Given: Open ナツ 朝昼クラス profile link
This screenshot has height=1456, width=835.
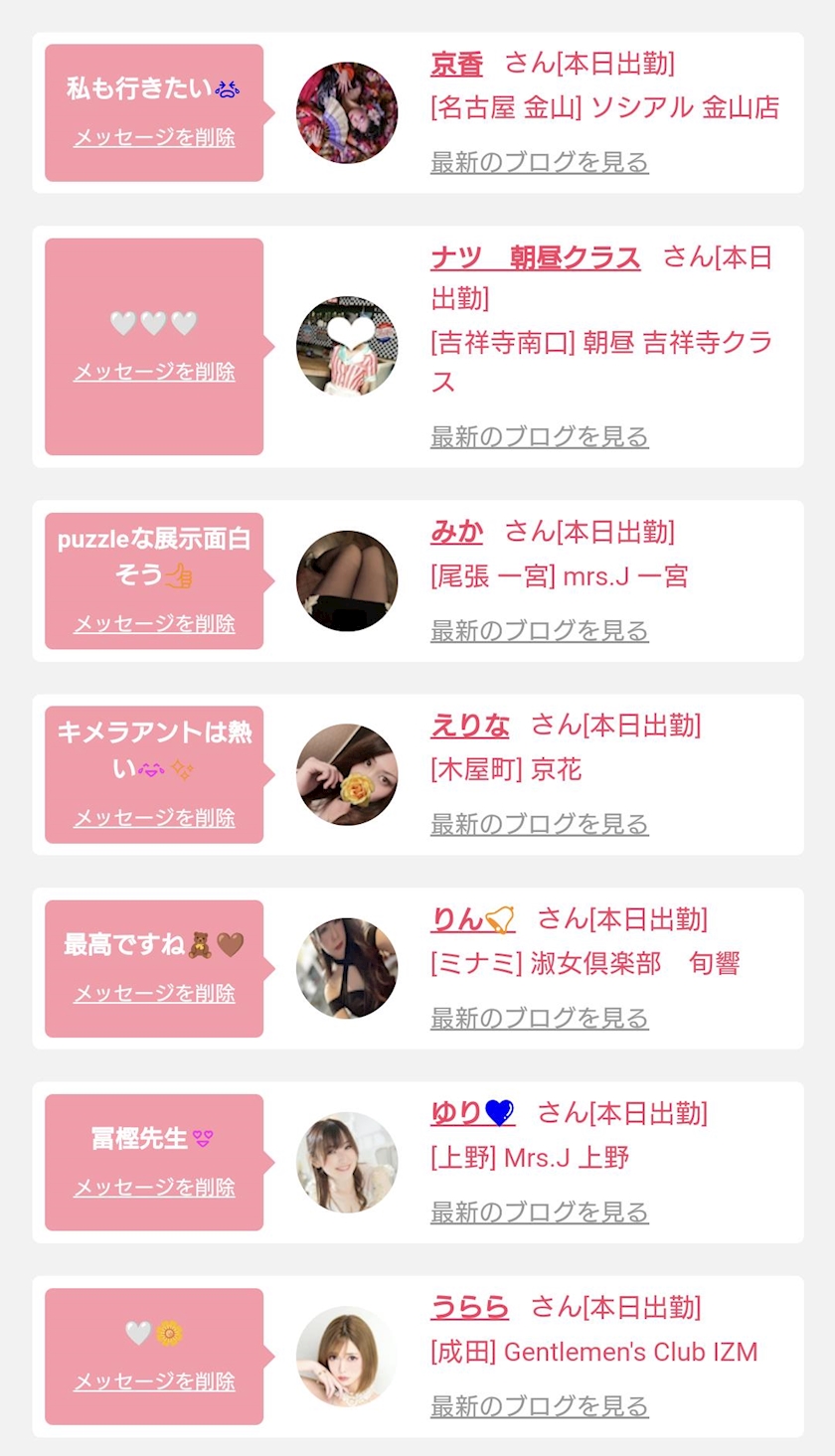Looking at the screenshot, I should pyautogui.click(x=535, y=258).
